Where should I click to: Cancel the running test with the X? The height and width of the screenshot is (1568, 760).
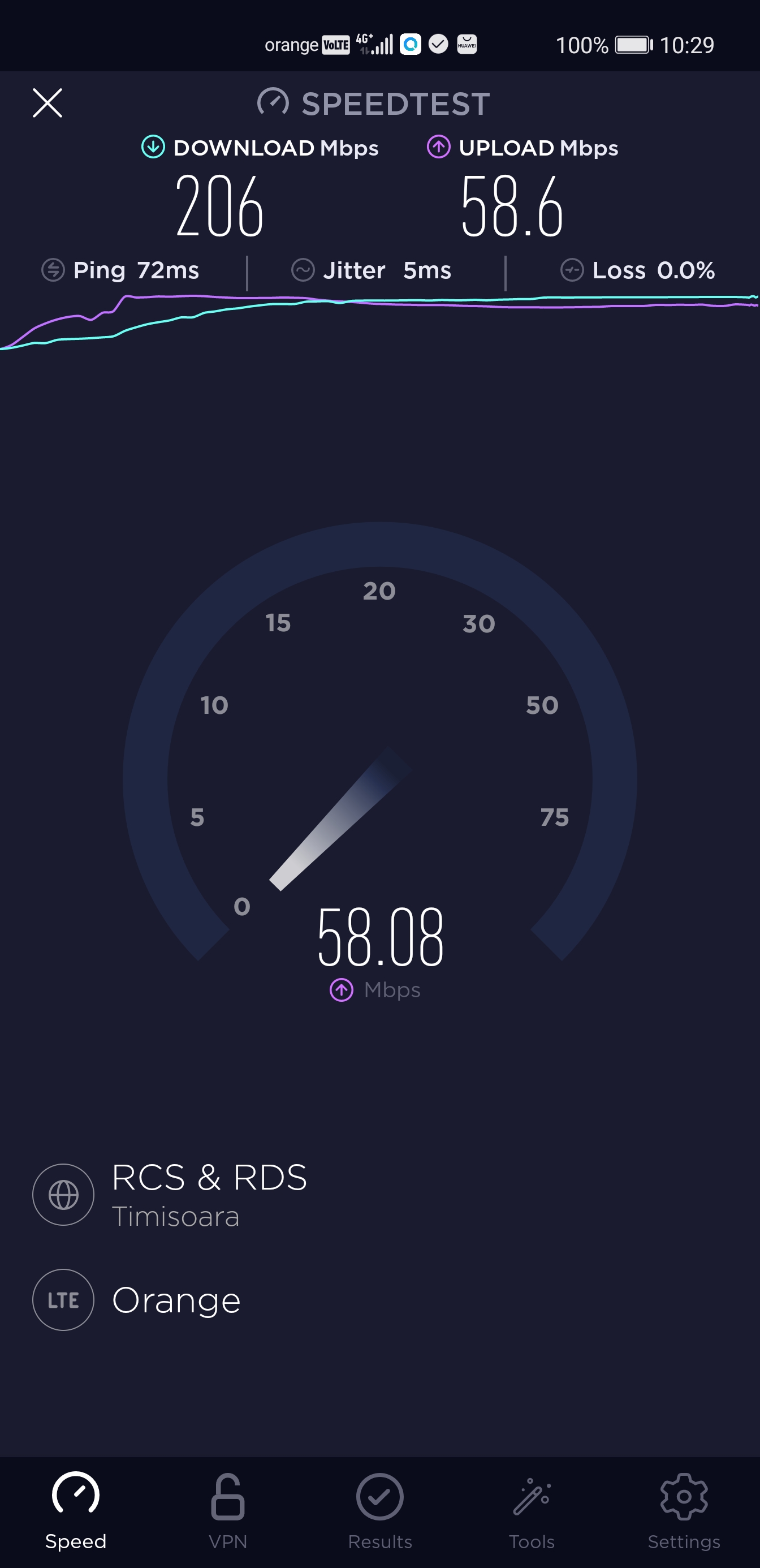pyautogui.click(x=47, y=103)
